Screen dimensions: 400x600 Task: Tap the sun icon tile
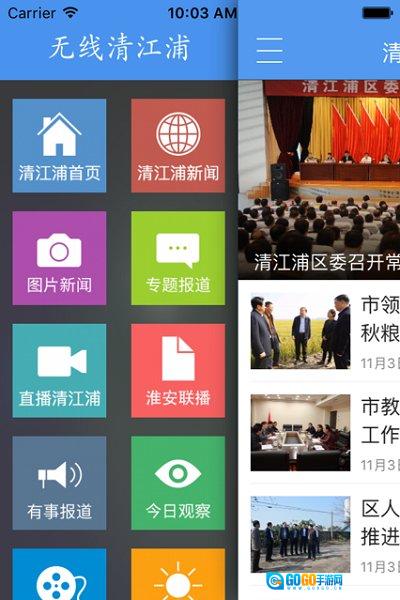pos(178,574)
